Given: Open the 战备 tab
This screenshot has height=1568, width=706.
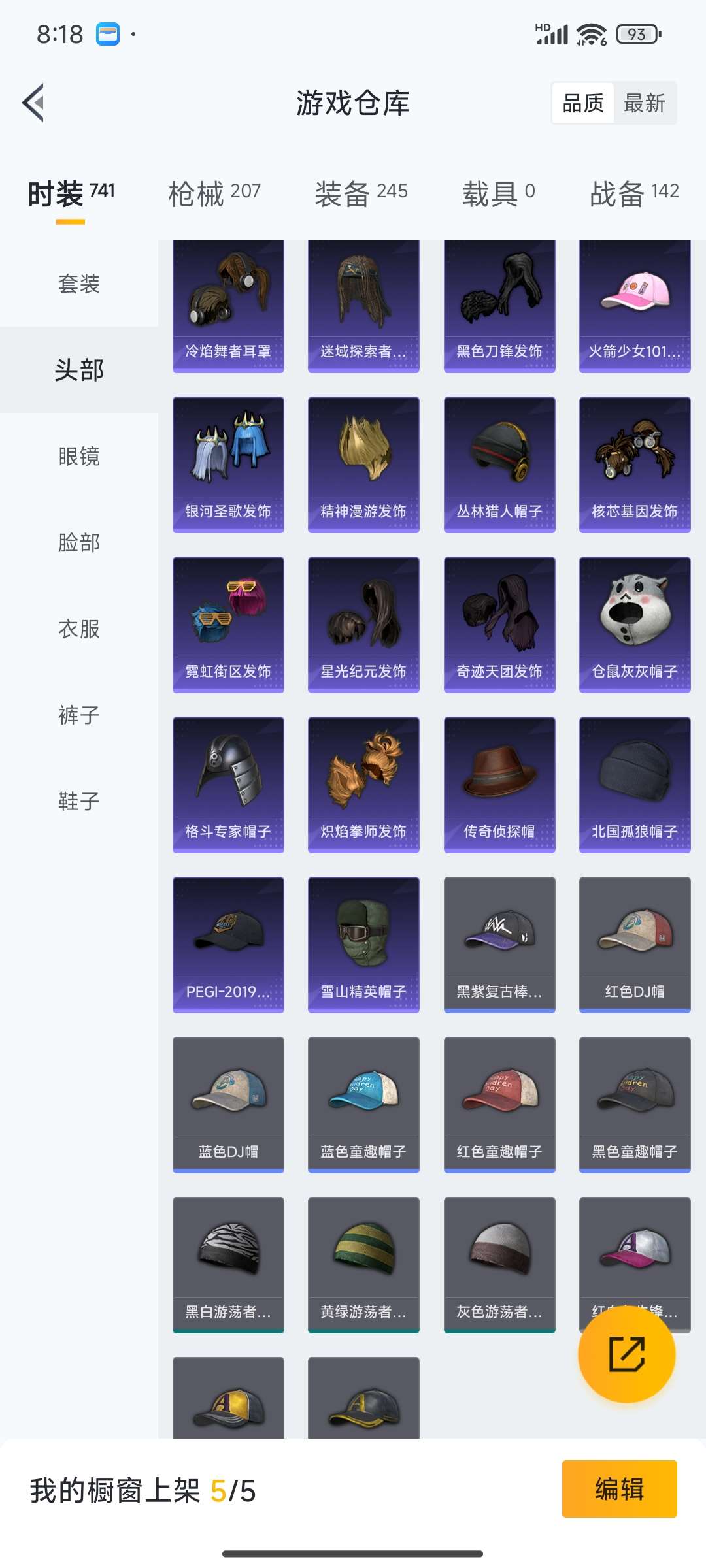Looking at the screenshot, I should point(634,193).
